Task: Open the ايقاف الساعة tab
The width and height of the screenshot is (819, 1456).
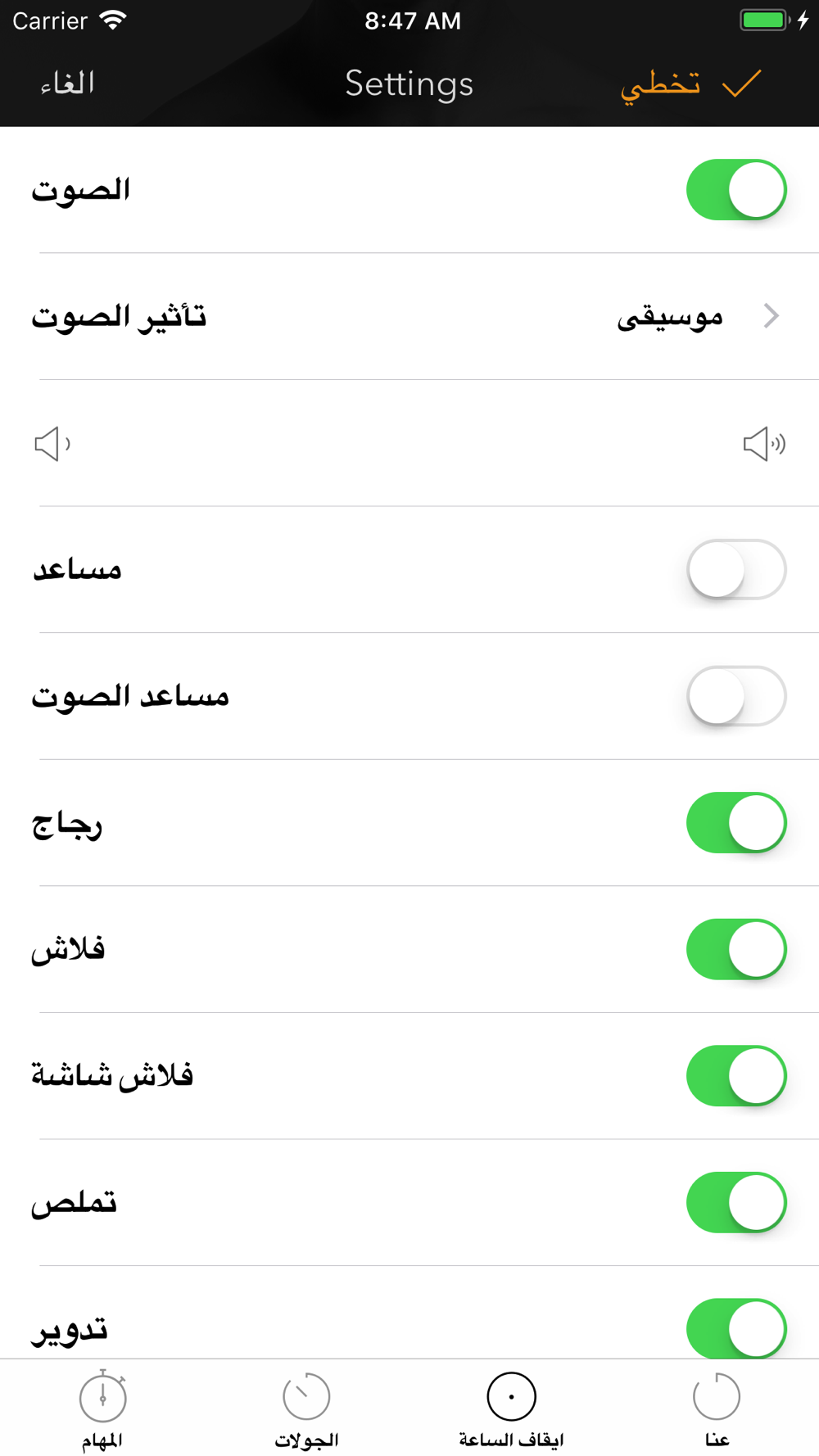Action: tap(512, 1410)
